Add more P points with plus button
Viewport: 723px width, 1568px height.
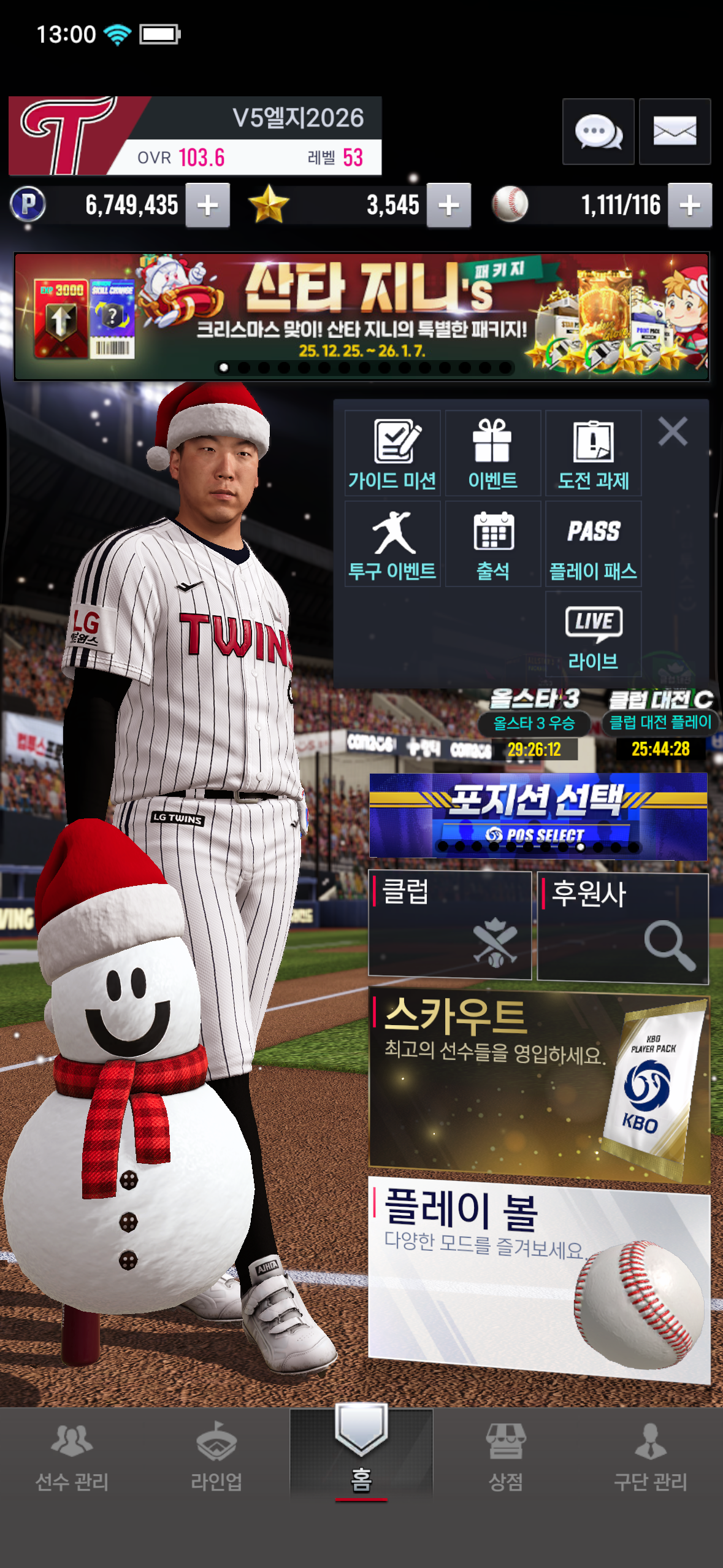tap(208, 206)
